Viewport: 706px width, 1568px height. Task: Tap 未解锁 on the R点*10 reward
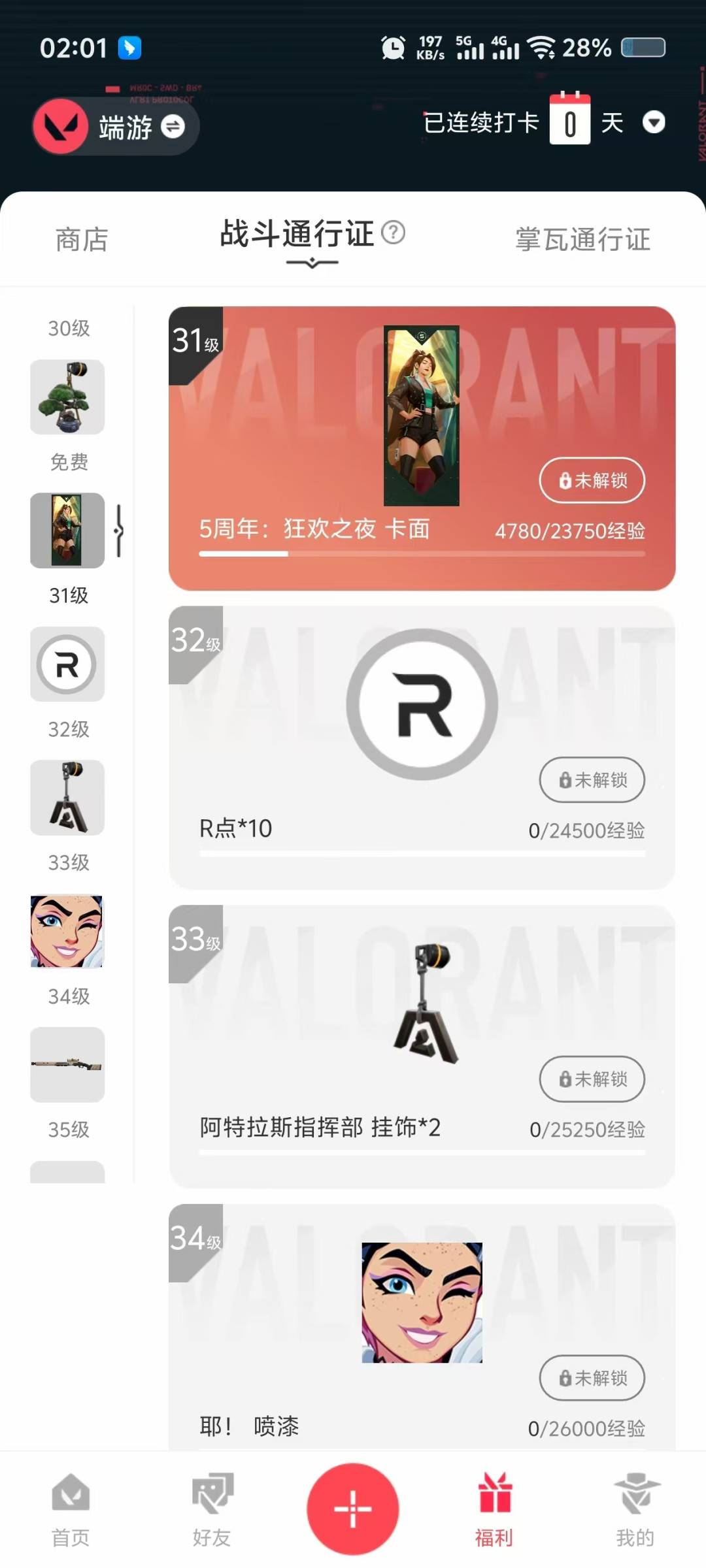pos(592,780)
